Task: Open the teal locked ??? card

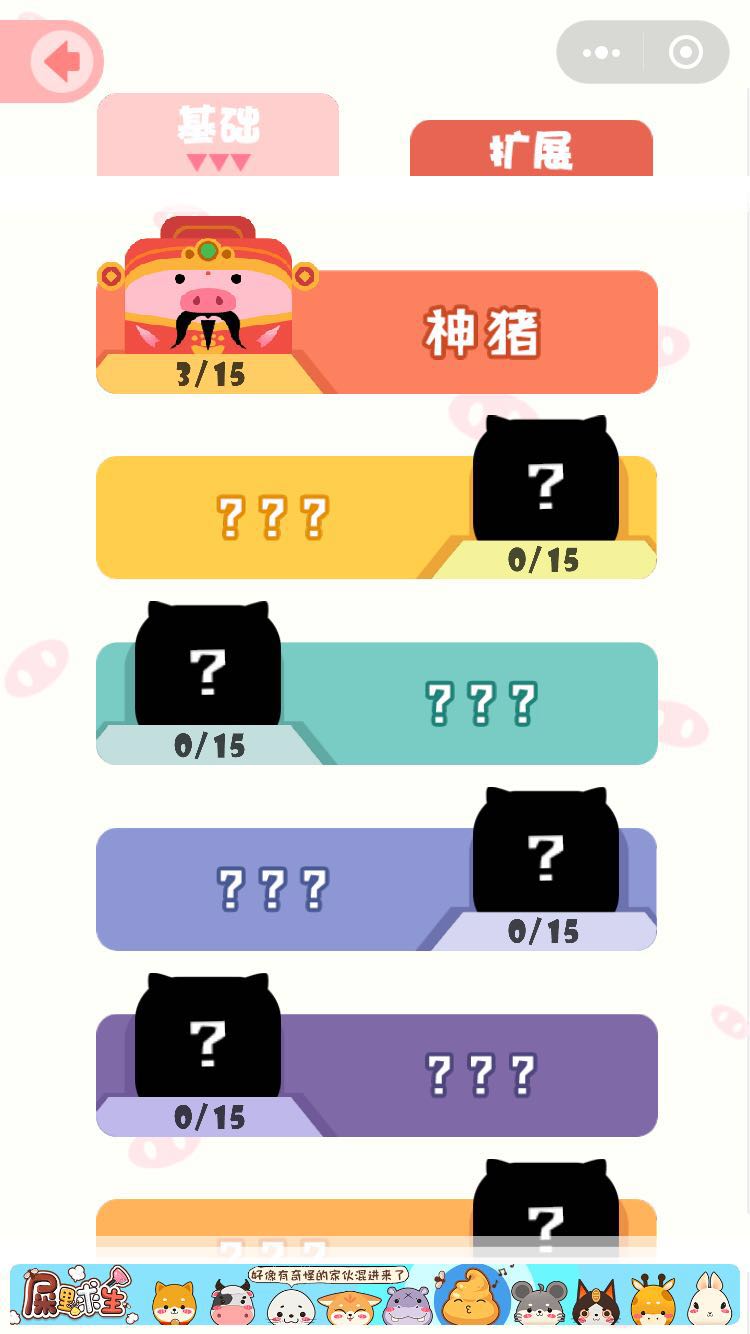Action: pos(377,703)
